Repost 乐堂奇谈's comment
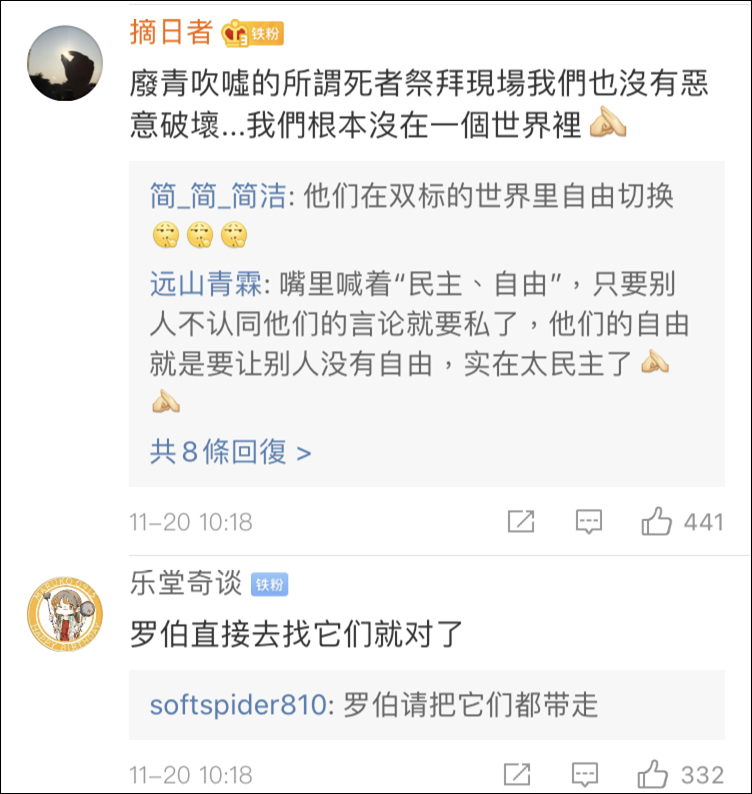Screen dimensions: 752x794 pos(518,775)
